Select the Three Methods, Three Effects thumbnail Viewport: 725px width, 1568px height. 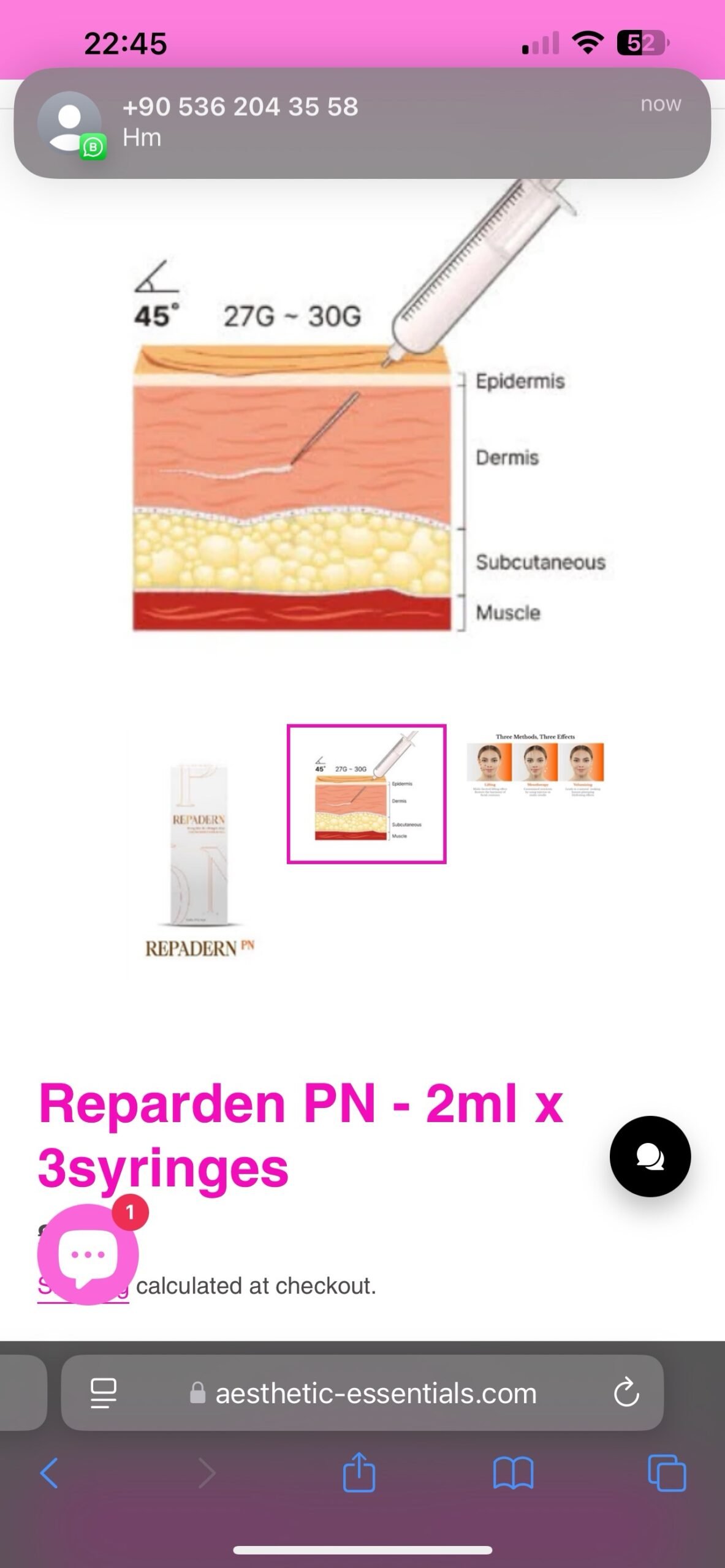click(535, 766)
